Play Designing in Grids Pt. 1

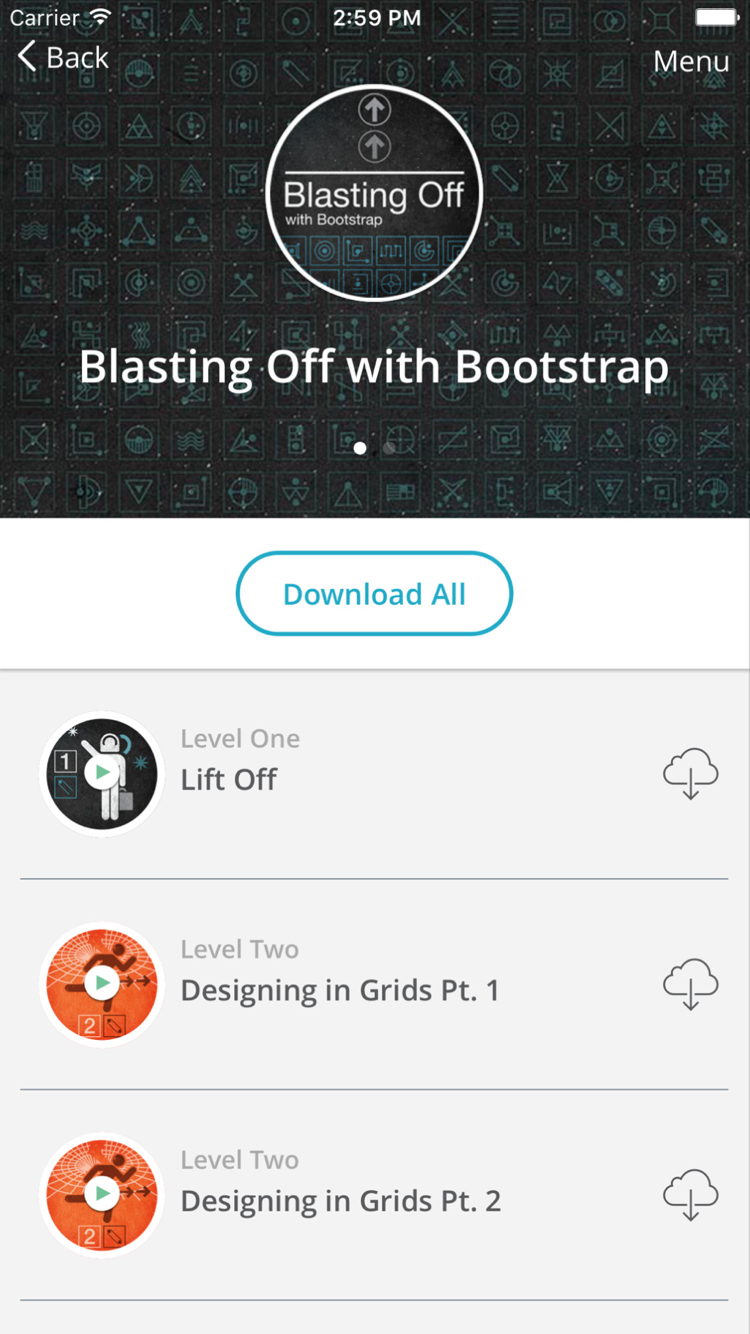click(102, 984)
